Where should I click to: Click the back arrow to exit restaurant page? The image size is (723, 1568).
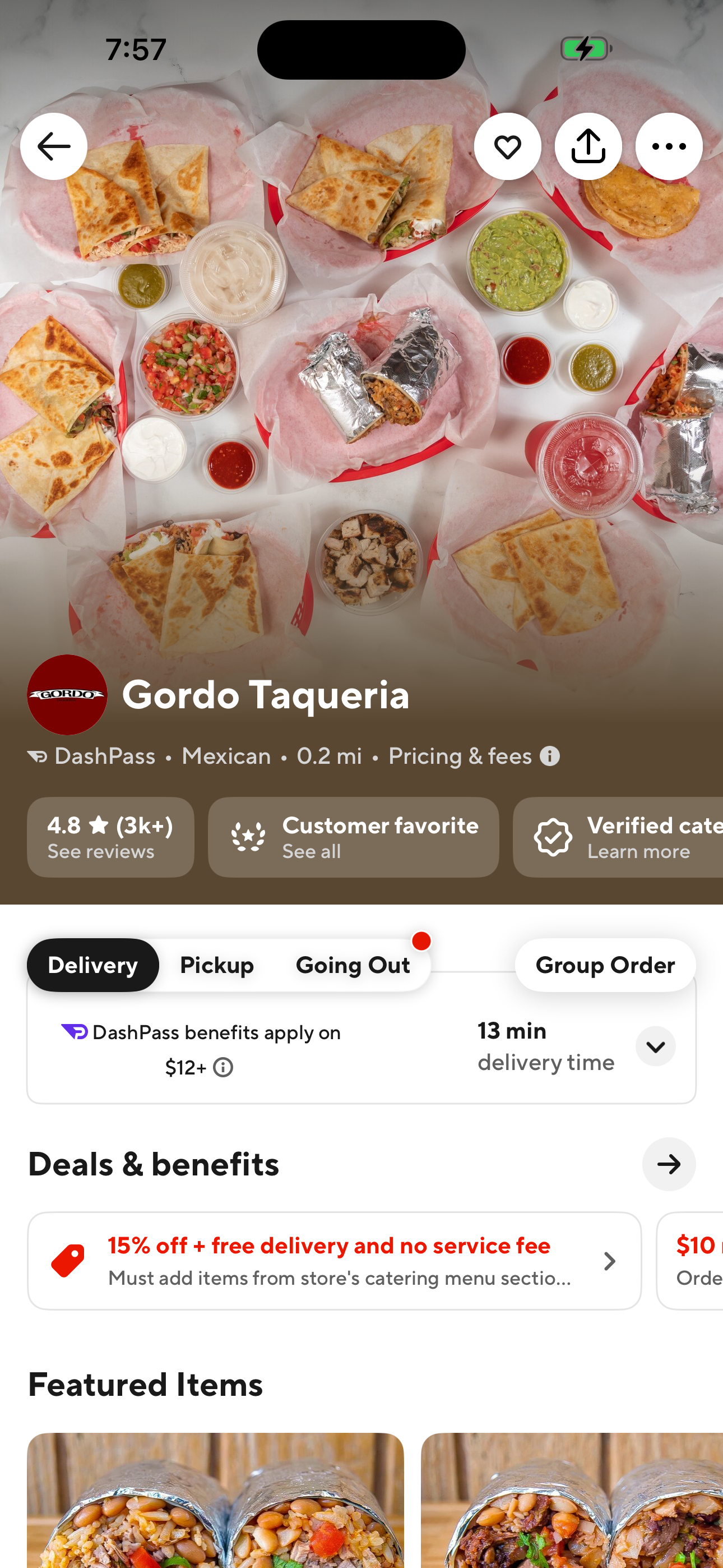tap(54, 146)
